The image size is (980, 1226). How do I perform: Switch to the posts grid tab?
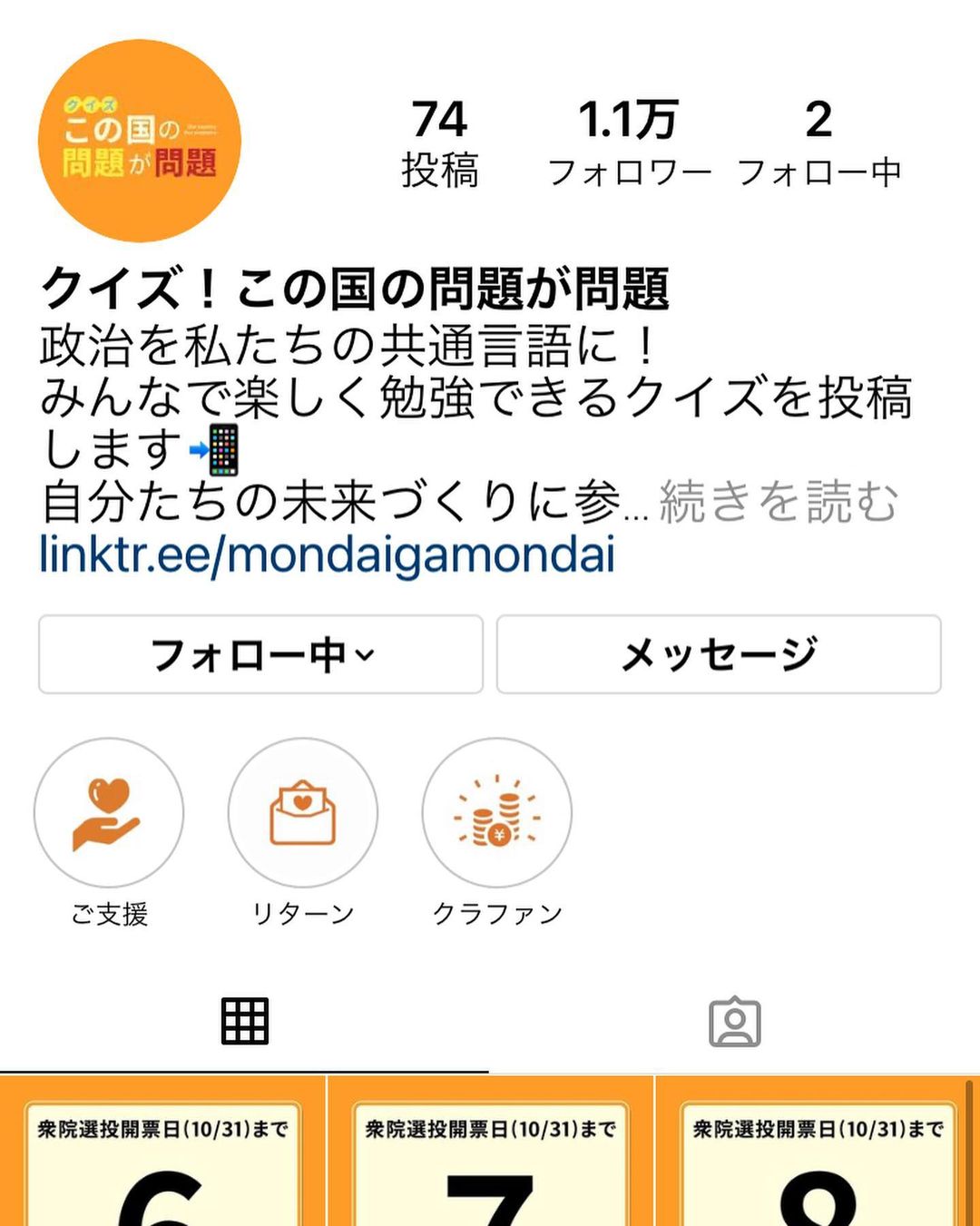pyautogui.click(x=245, y=1022)
